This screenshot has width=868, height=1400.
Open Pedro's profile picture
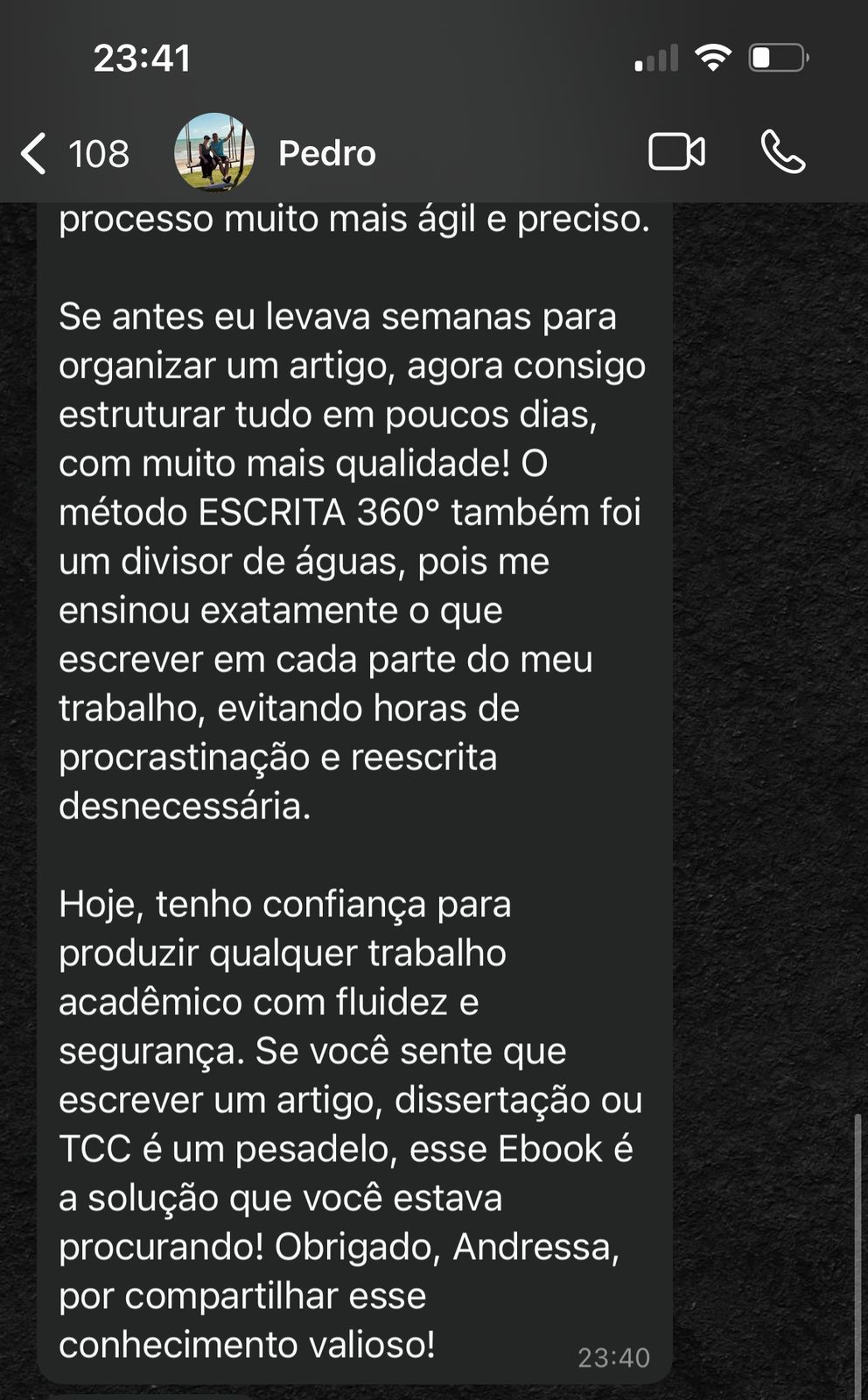(214, 153)
